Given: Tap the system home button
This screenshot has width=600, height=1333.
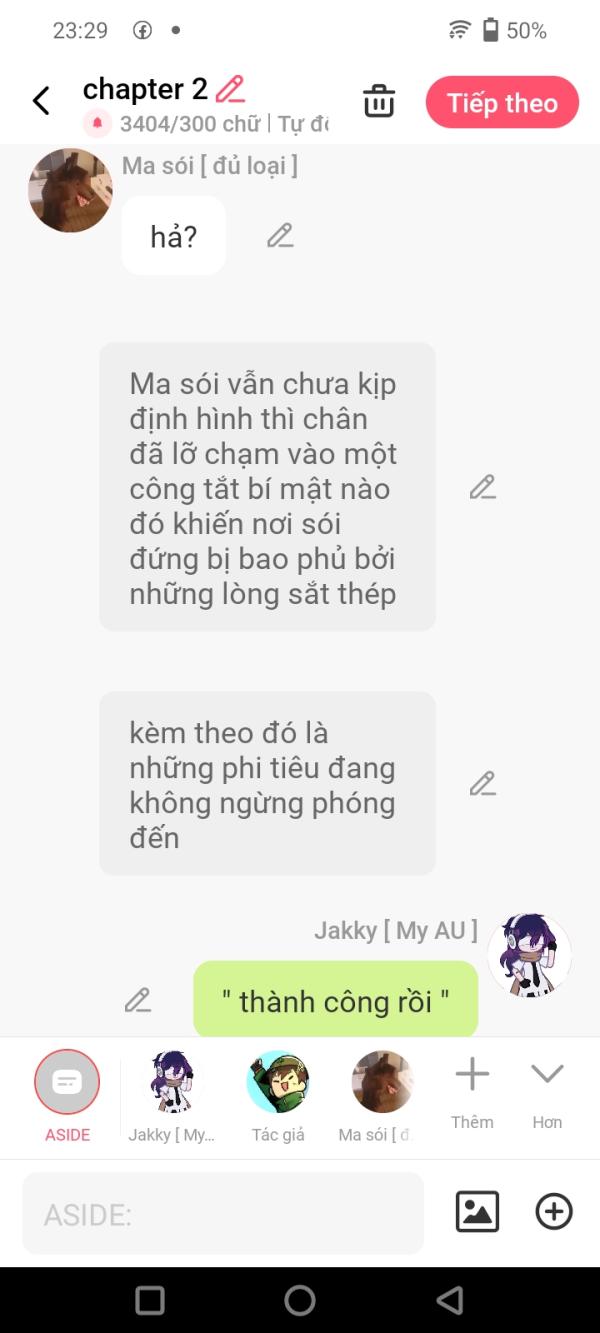Looking at the screenshot, I should click(x=300, y=1300).
